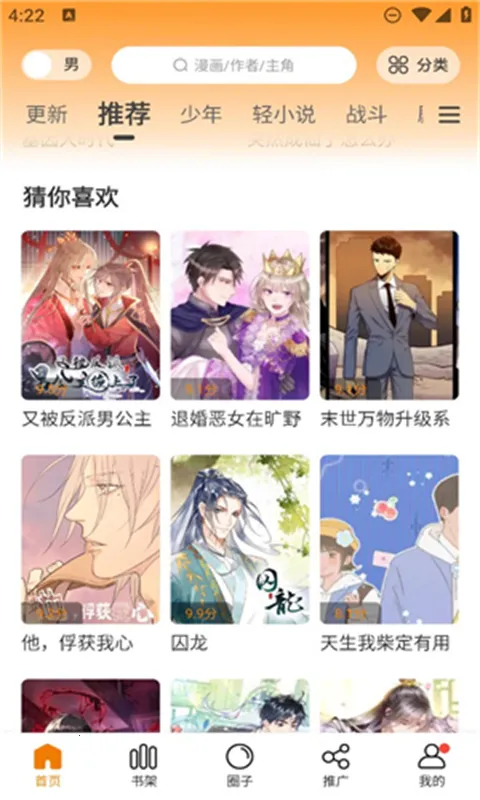Open the 分类 categories button
Image resolution: width=480 pixels, height=800 pixels.
click(x=418, y=65)
